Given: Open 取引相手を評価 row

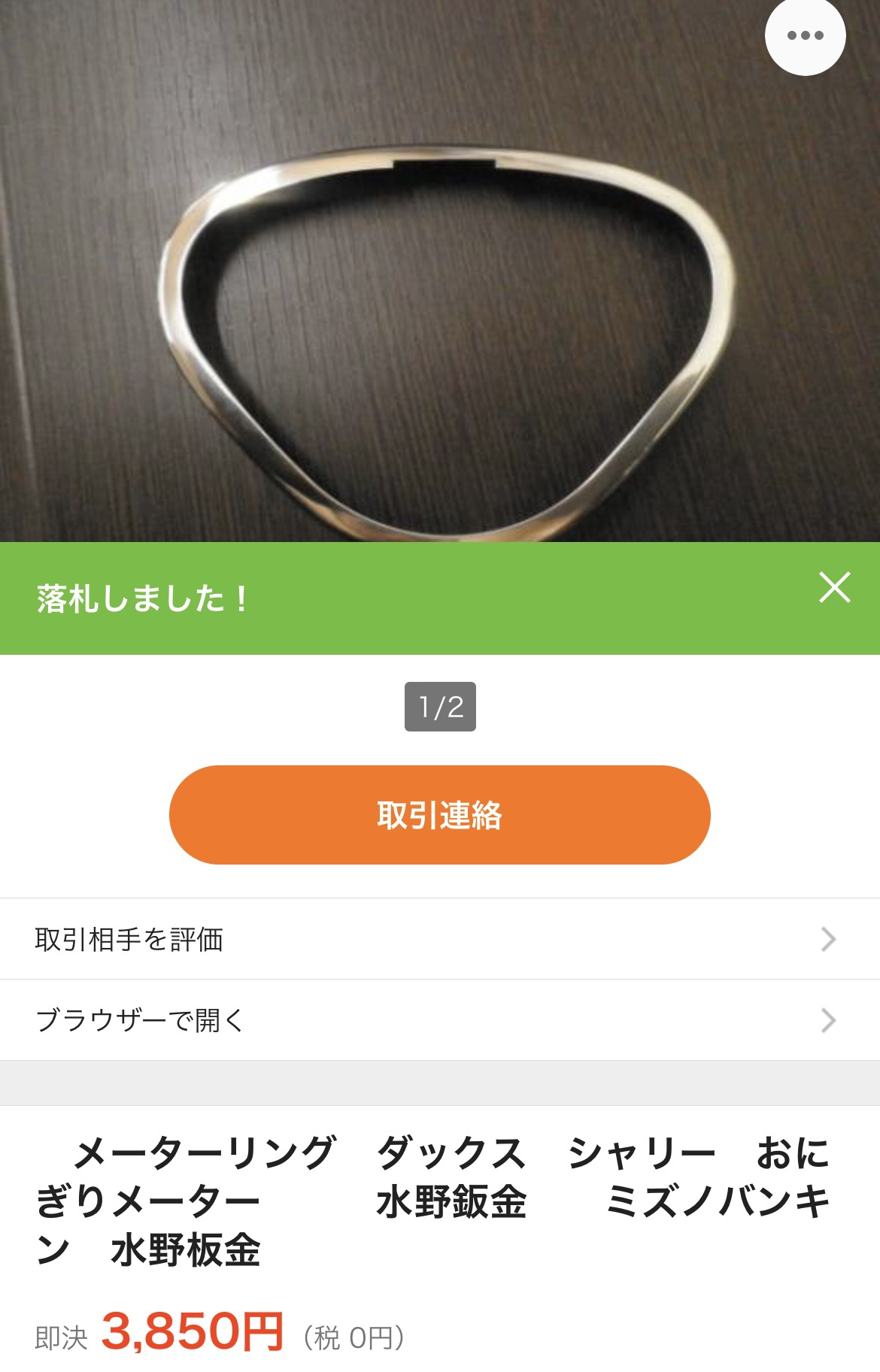Looking at the screenshot, I should (439, 939).
